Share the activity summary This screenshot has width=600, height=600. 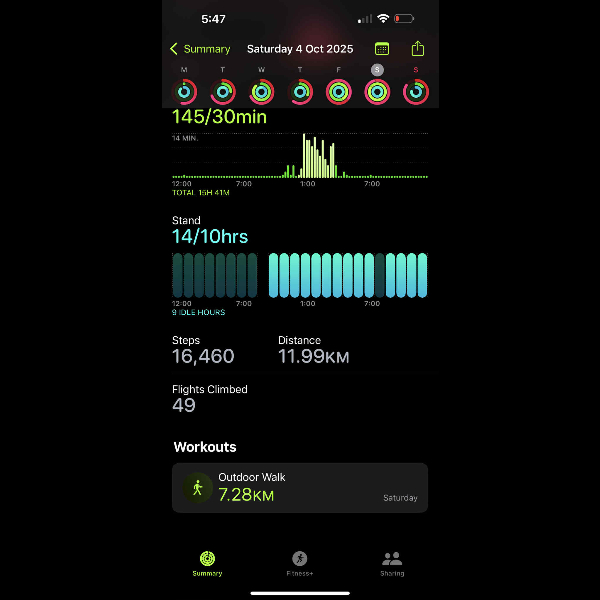click(x=418, y=49)
